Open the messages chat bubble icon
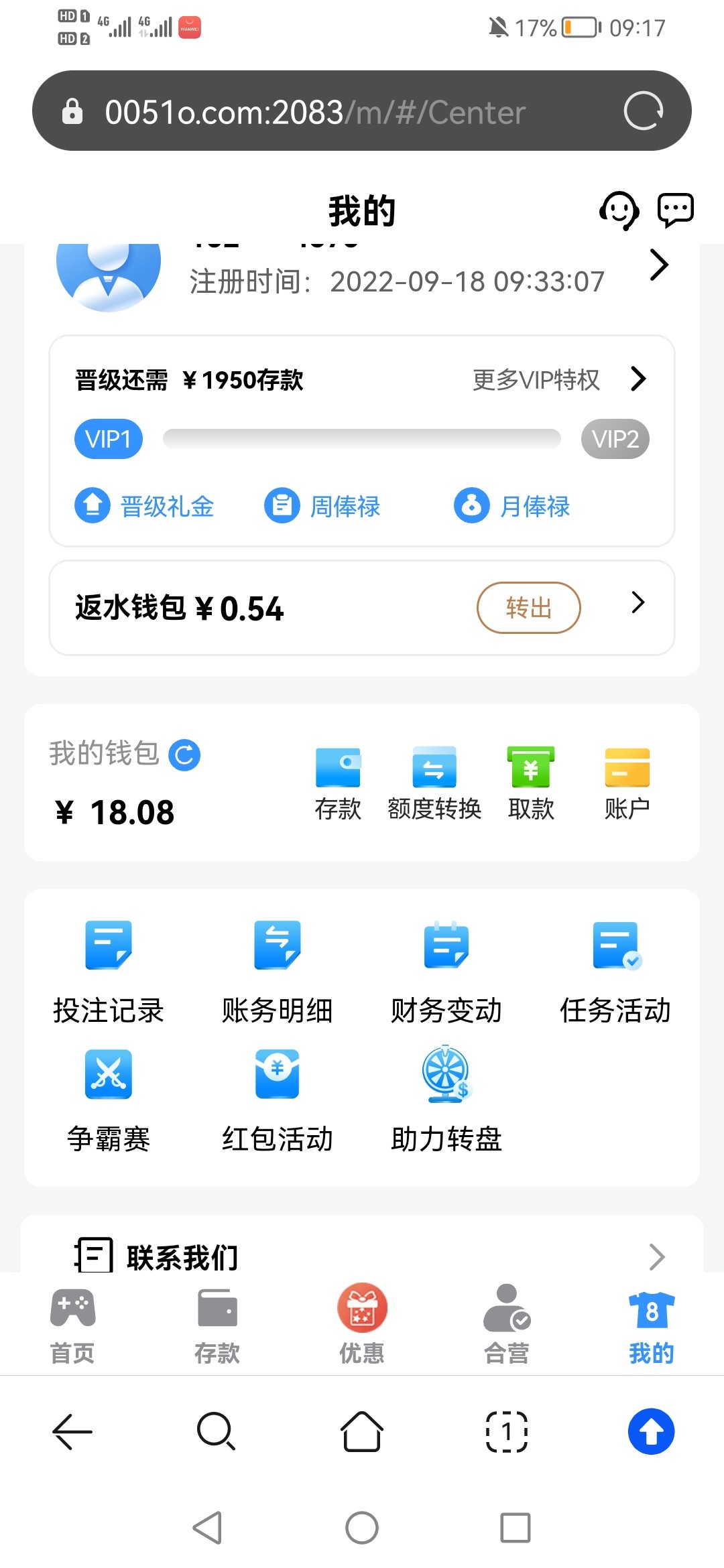 tap(675, 211)
